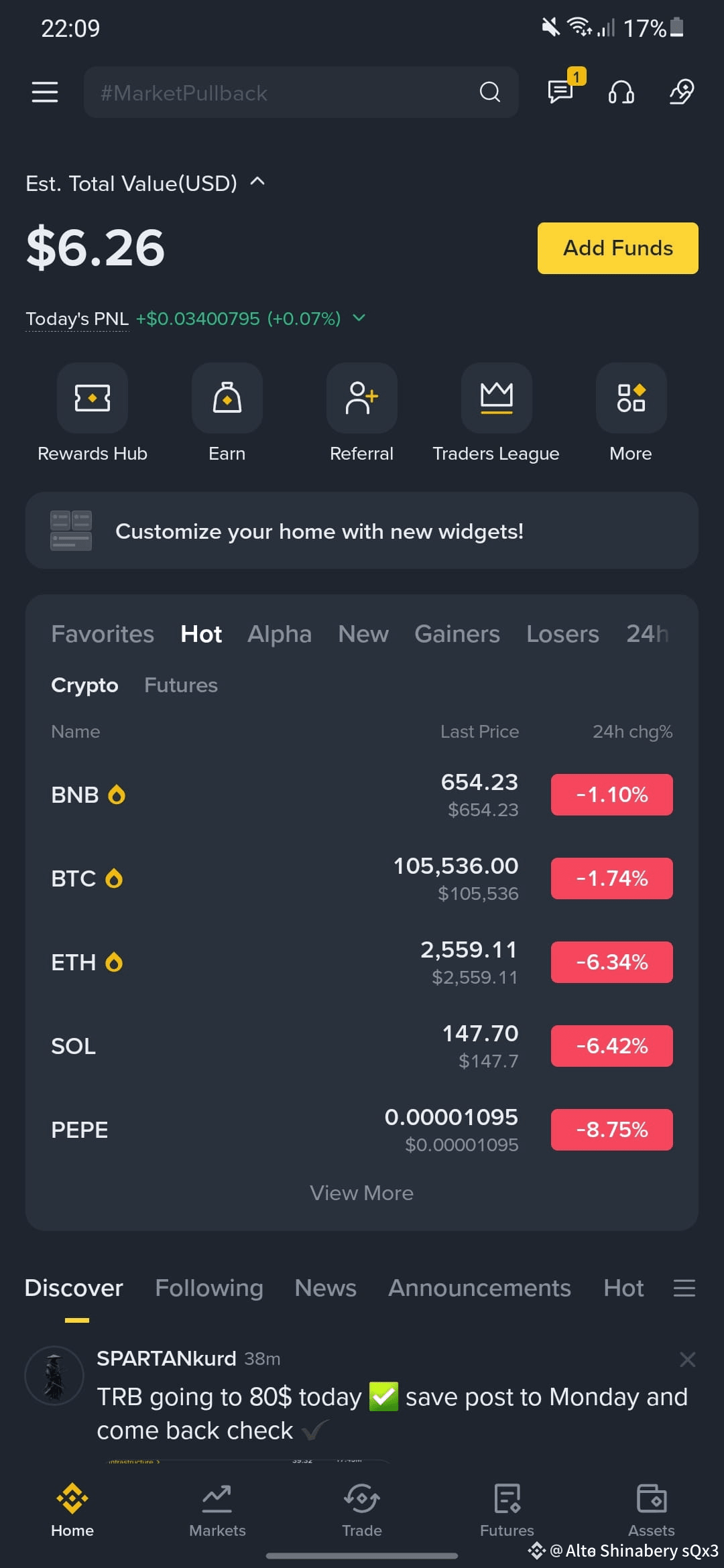Image resolution: width=724 pixels, height=1568 pixels.
Task: Collapse the Est. Total Value display
Action: click(258, 181)
